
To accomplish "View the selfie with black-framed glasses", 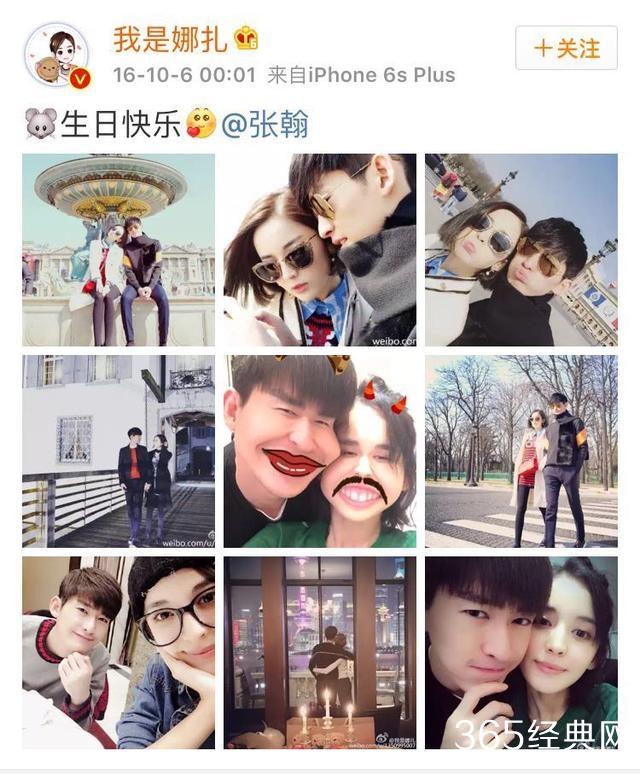I will (118, 652).
